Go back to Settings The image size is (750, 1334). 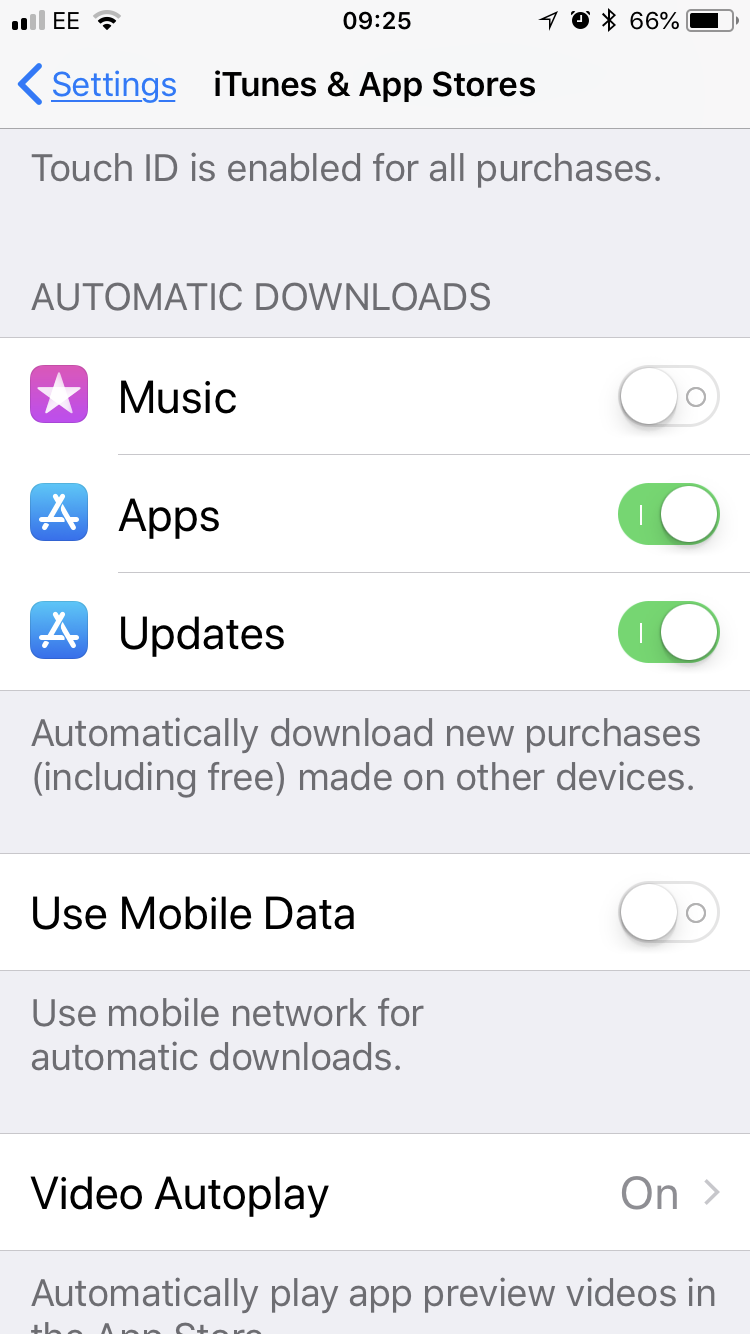[x=97, y=85]
